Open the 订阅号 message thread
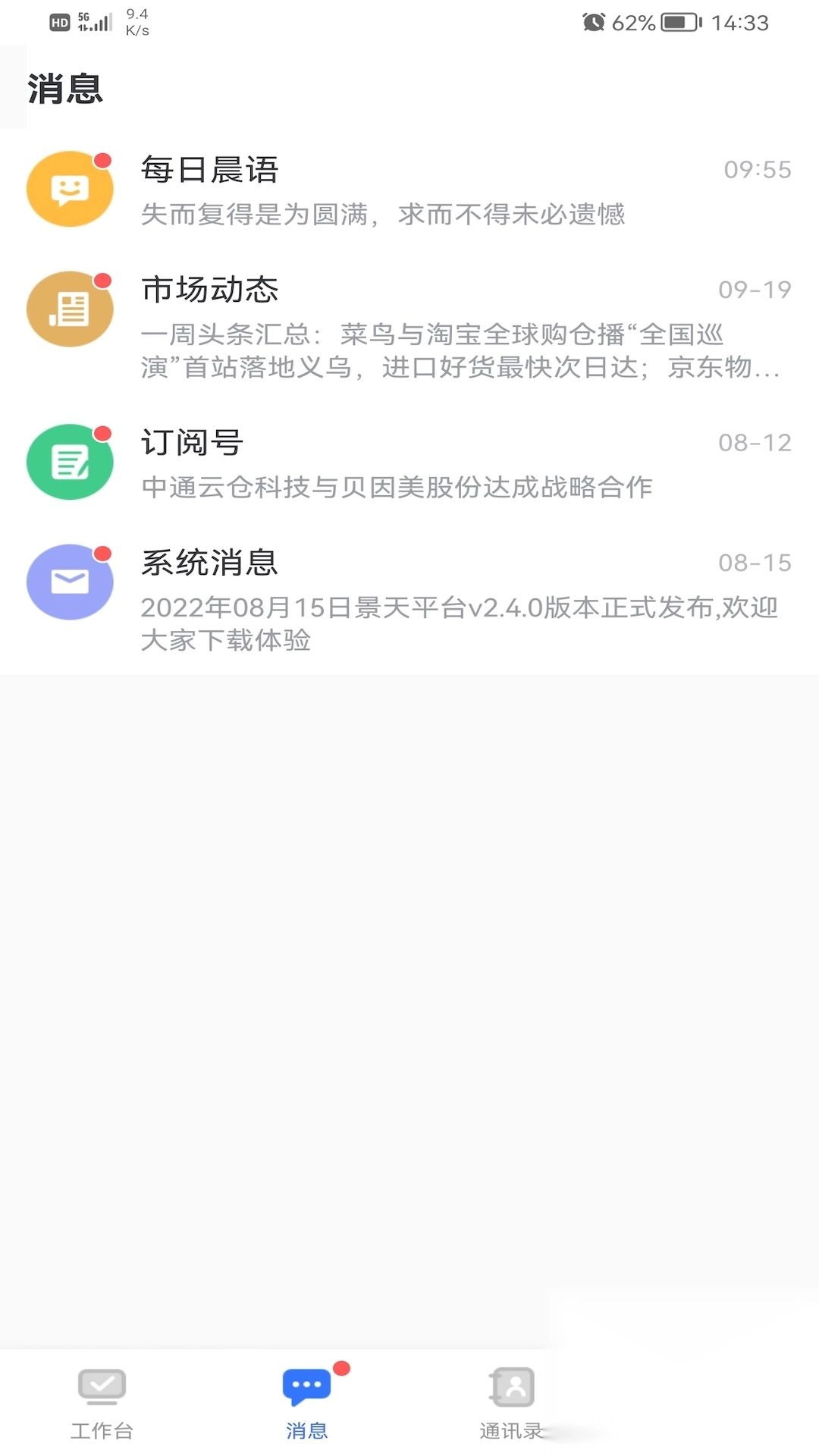This screenshot has height=1456, width=819. 409,463
